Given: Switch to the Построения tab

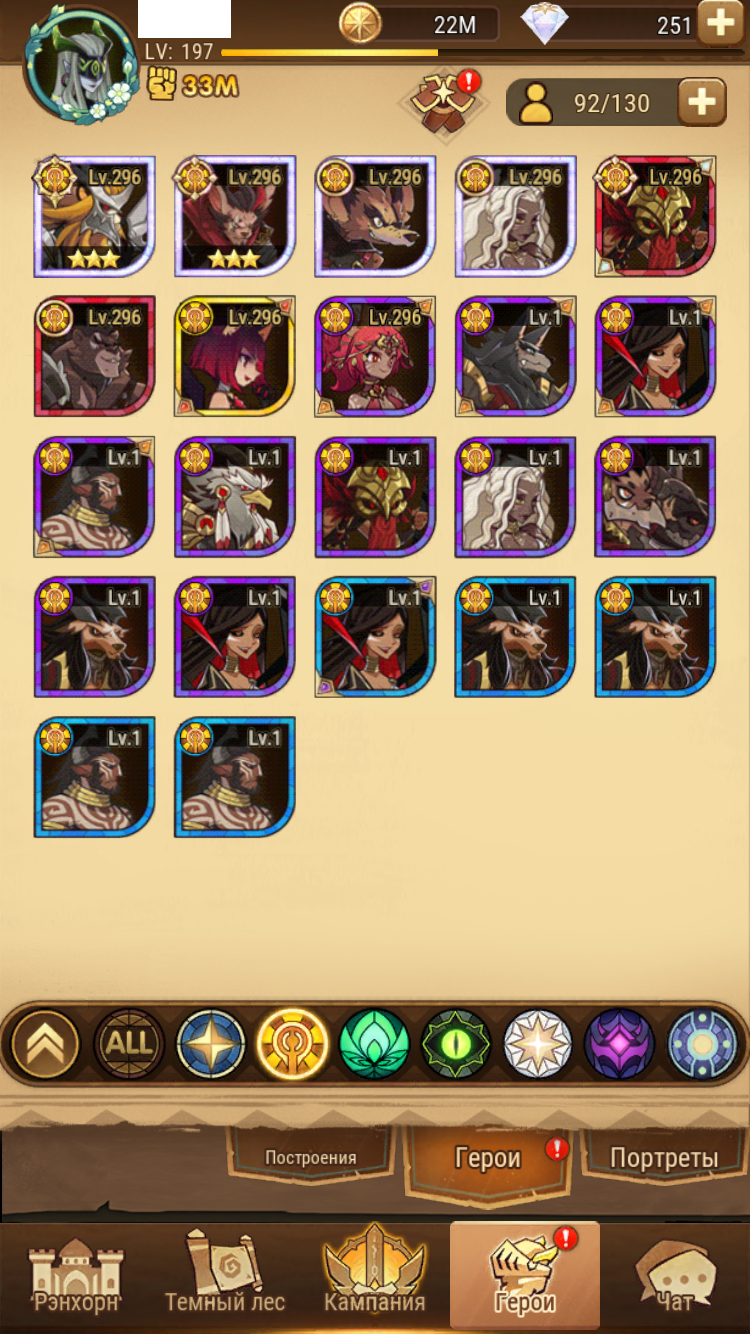Looking at the screenshot, I should coord(310,1158).
